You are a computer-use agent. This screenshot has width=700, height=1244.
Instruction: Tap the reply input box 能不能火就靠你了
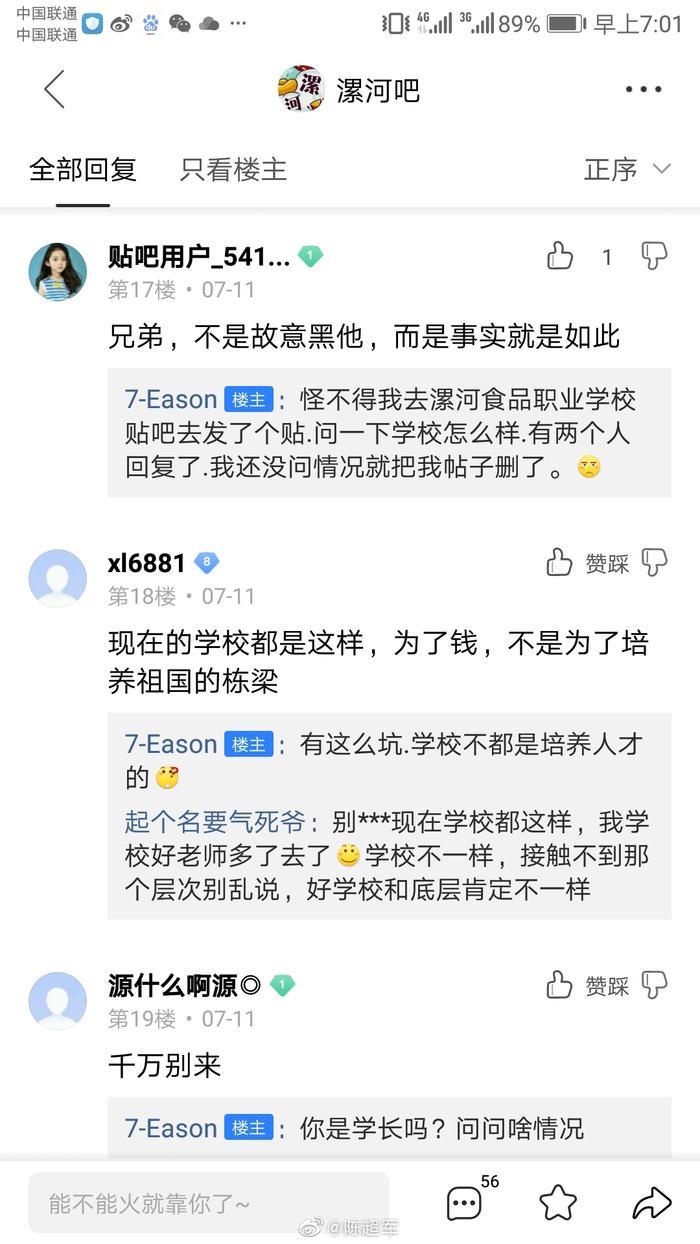click(208, 1203)
